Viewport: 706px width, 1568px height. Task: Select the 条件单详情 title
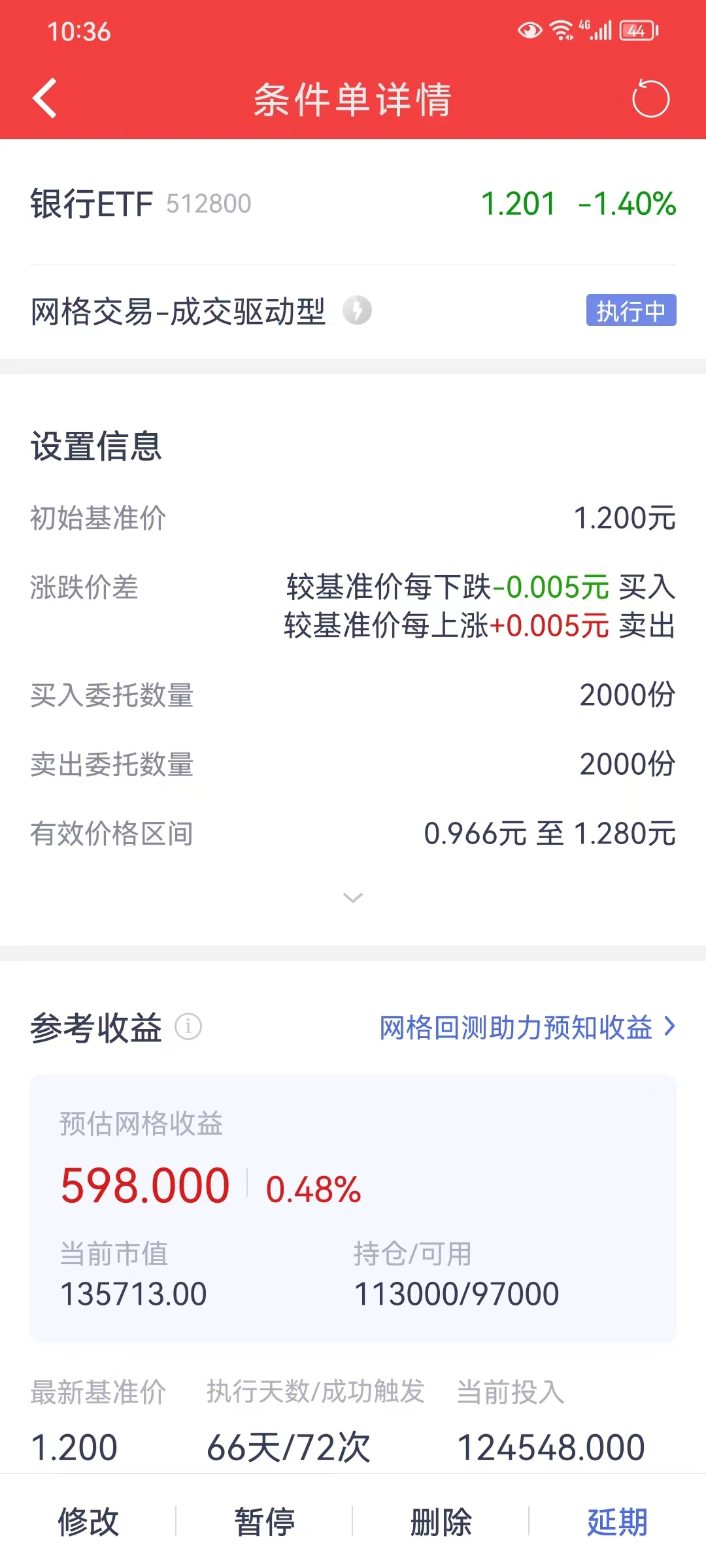[x=353, y=99]
